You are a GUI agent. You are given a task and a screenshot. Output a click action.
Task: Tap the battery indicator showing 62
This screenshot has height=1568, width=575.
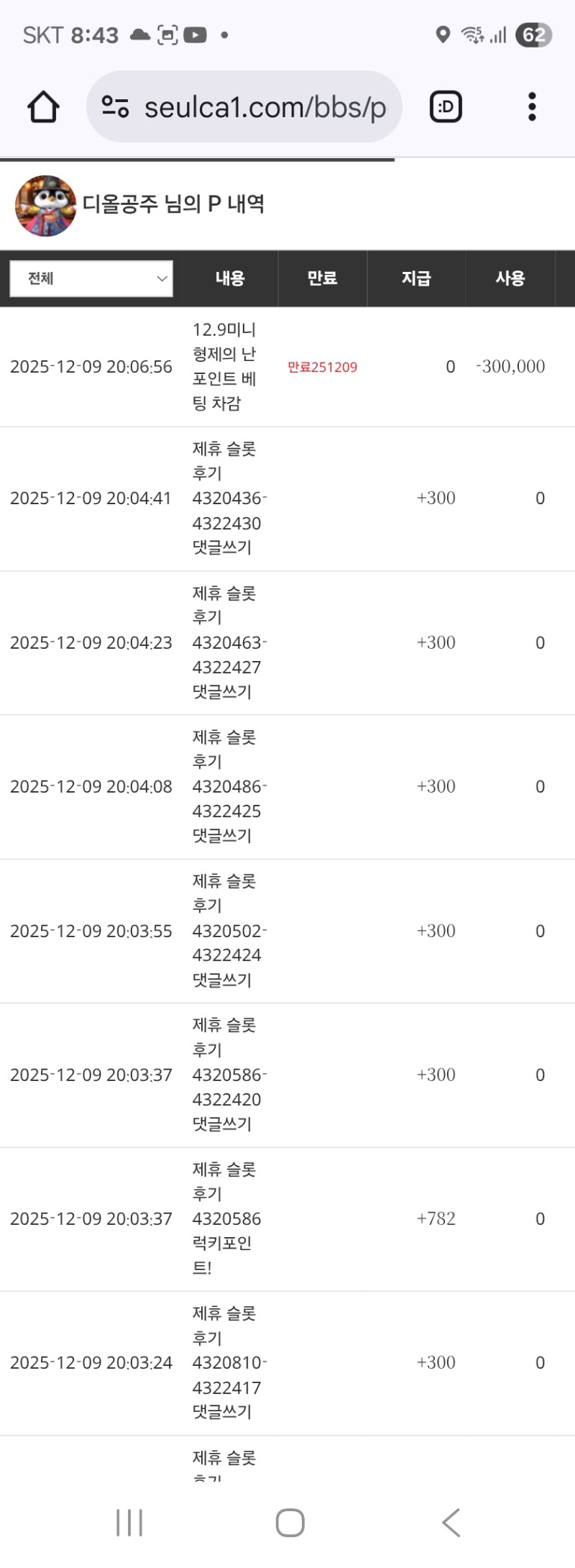click(533, 35)
